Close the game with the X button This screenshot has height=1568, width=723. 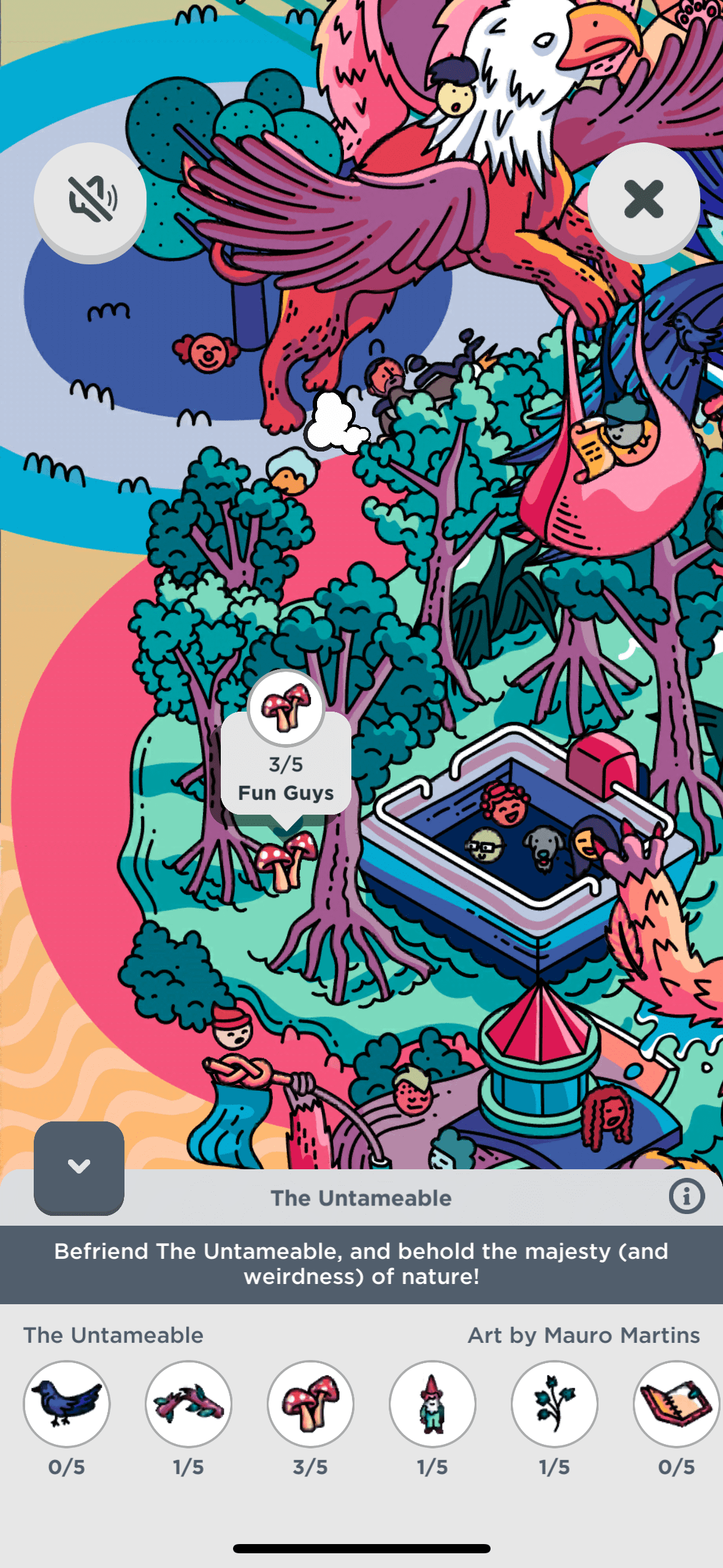click(x=643, y=199)
